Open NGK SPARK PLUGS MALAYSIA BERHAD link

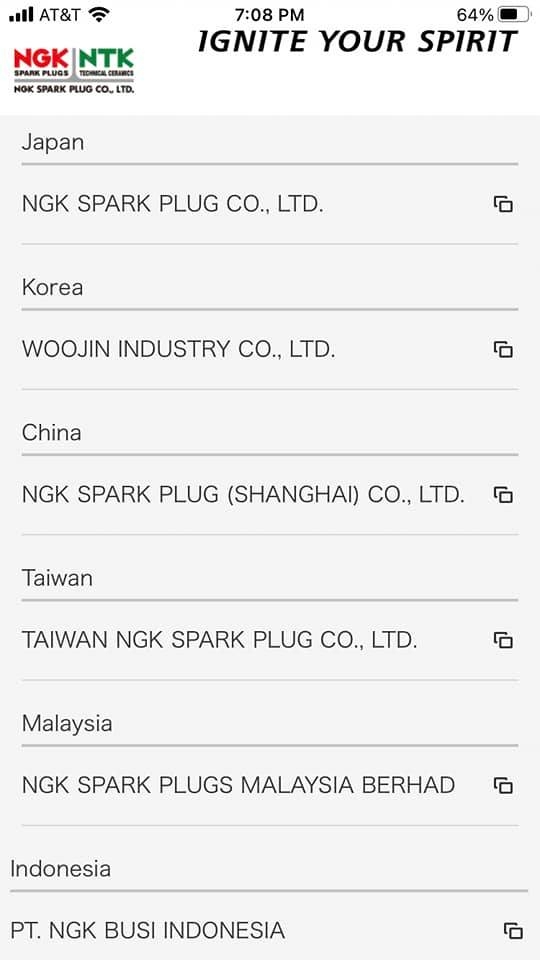click(269, 786)
